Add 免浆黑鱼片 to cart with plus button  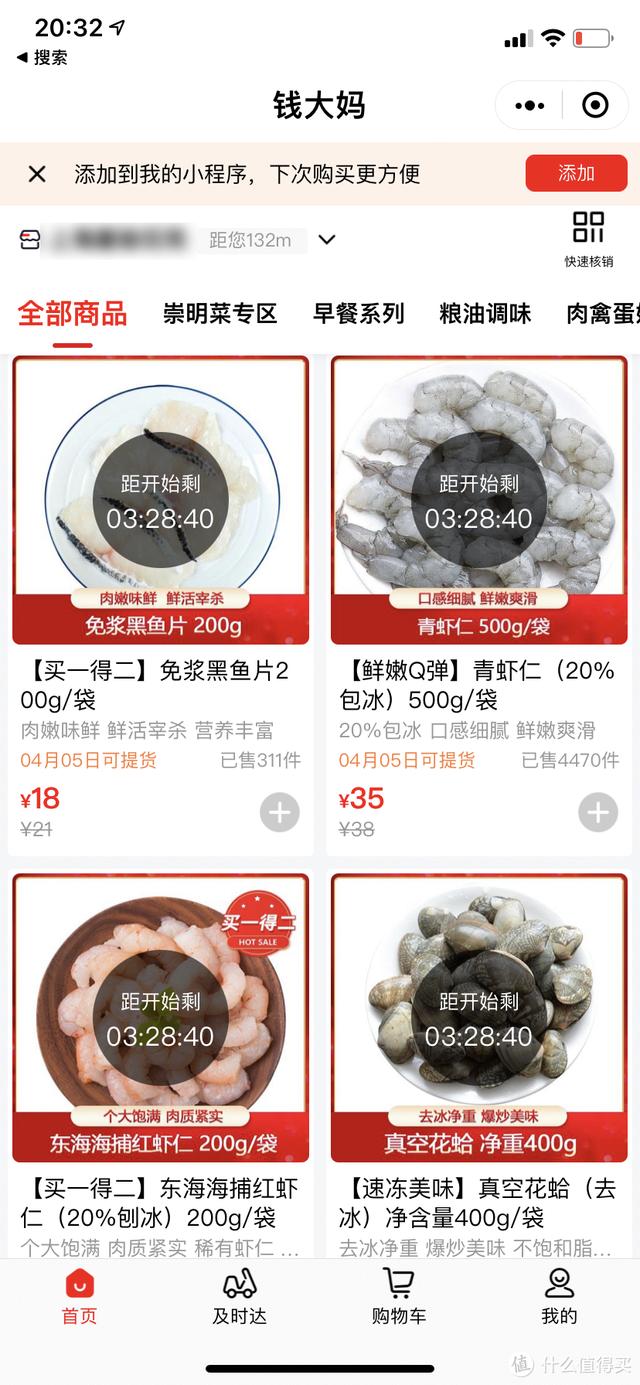click(279, 813)
